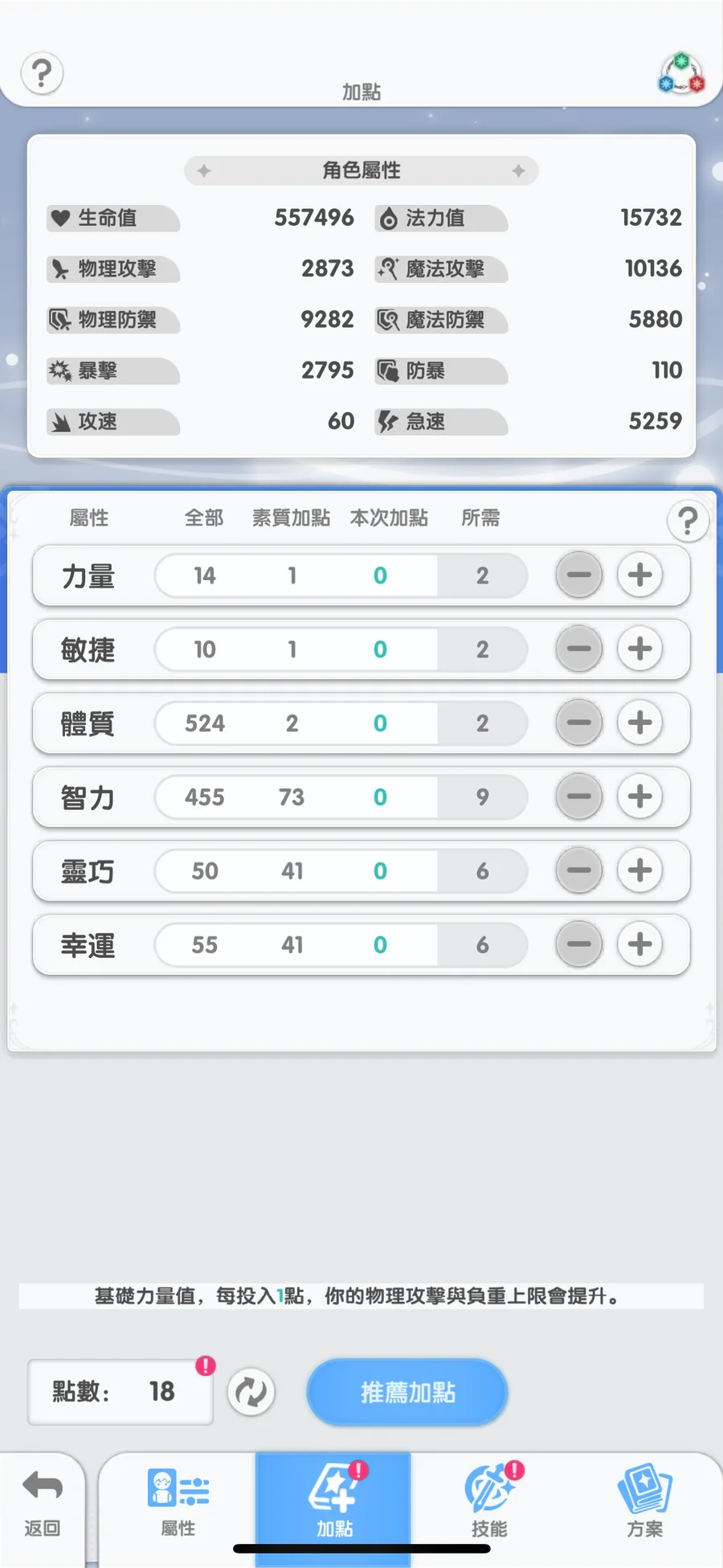This screenshot has height=1568, width=723.
Task: Open the help icon beside 所需 column
Action: coord(688,521)
